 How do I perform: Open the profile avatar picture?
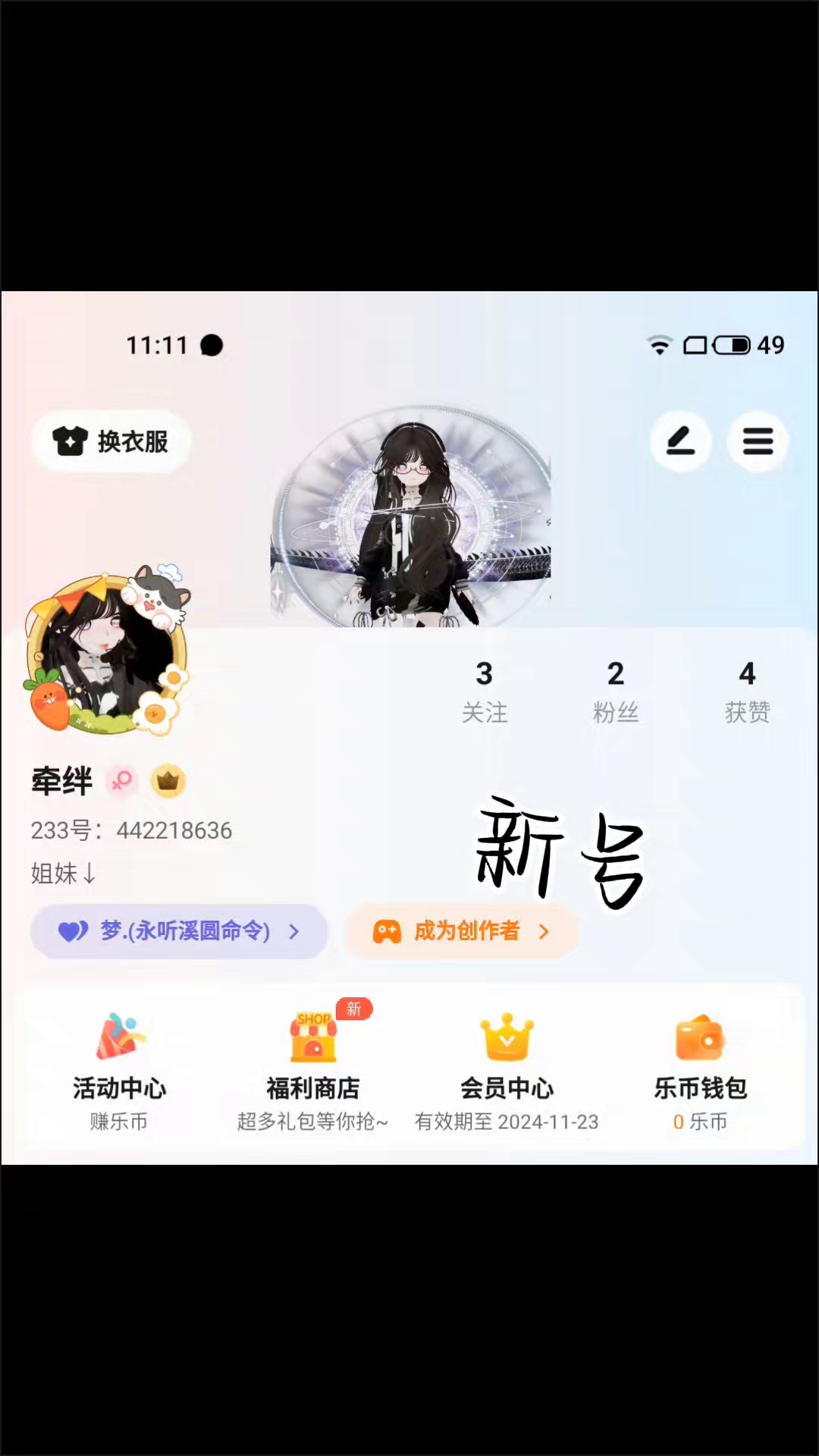click(106, 654)
